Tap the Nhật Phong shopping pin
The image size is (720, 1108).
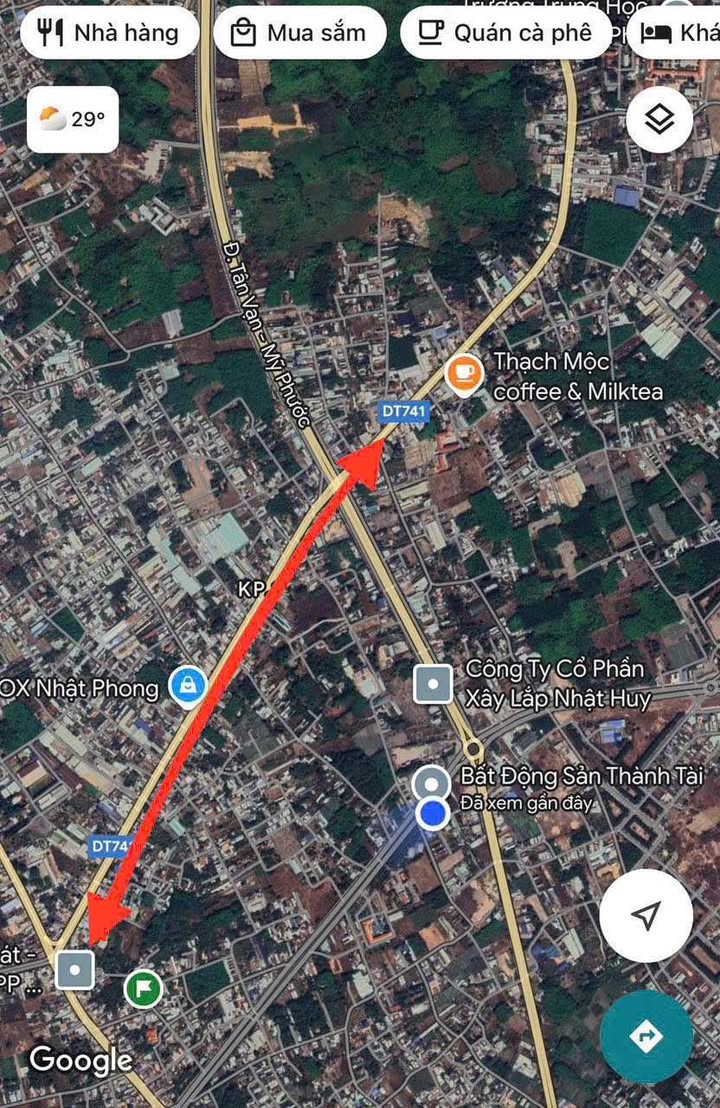188,686
